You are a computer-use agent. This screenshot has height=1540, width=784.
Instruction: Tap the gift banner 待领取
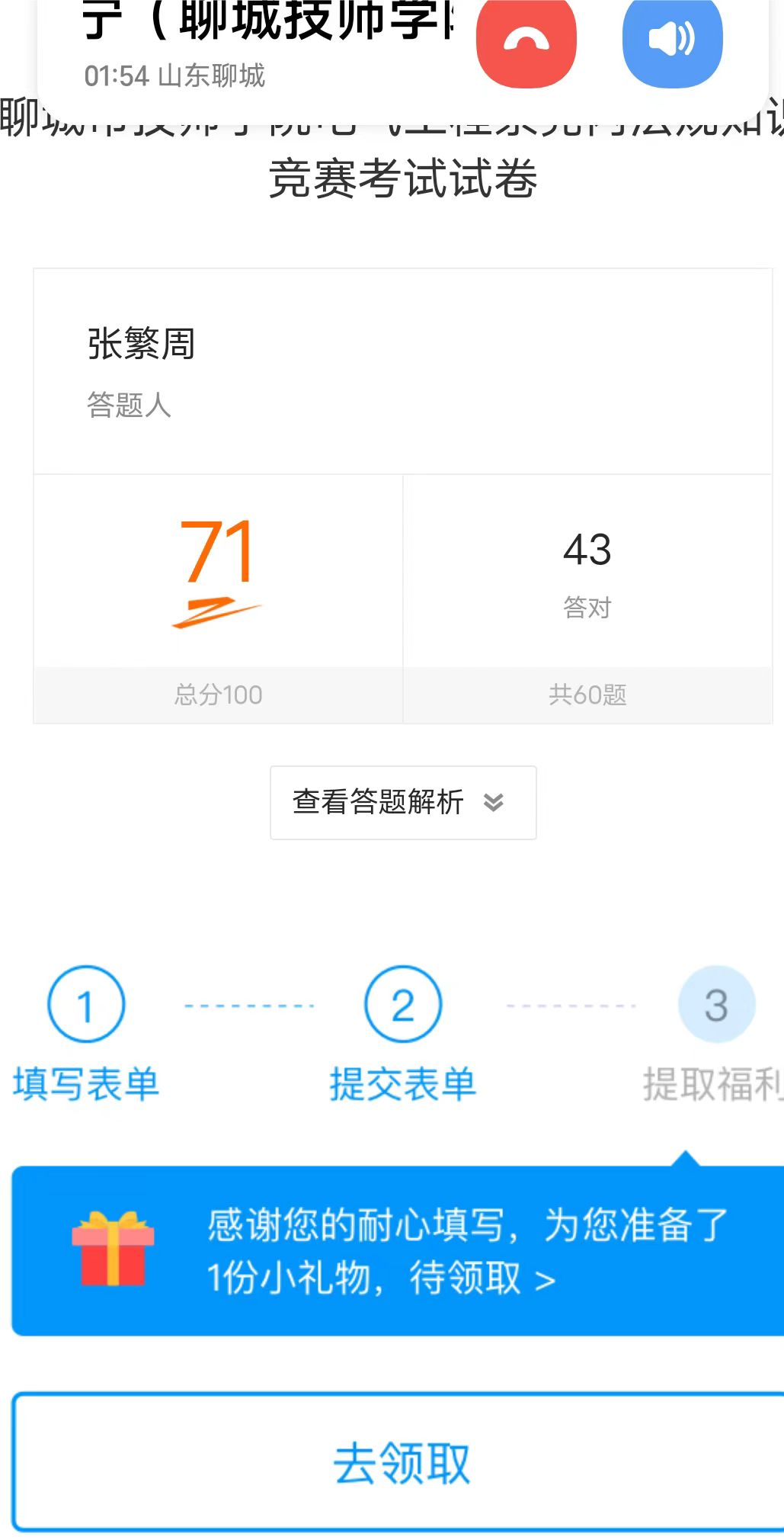click(398, 1251)
